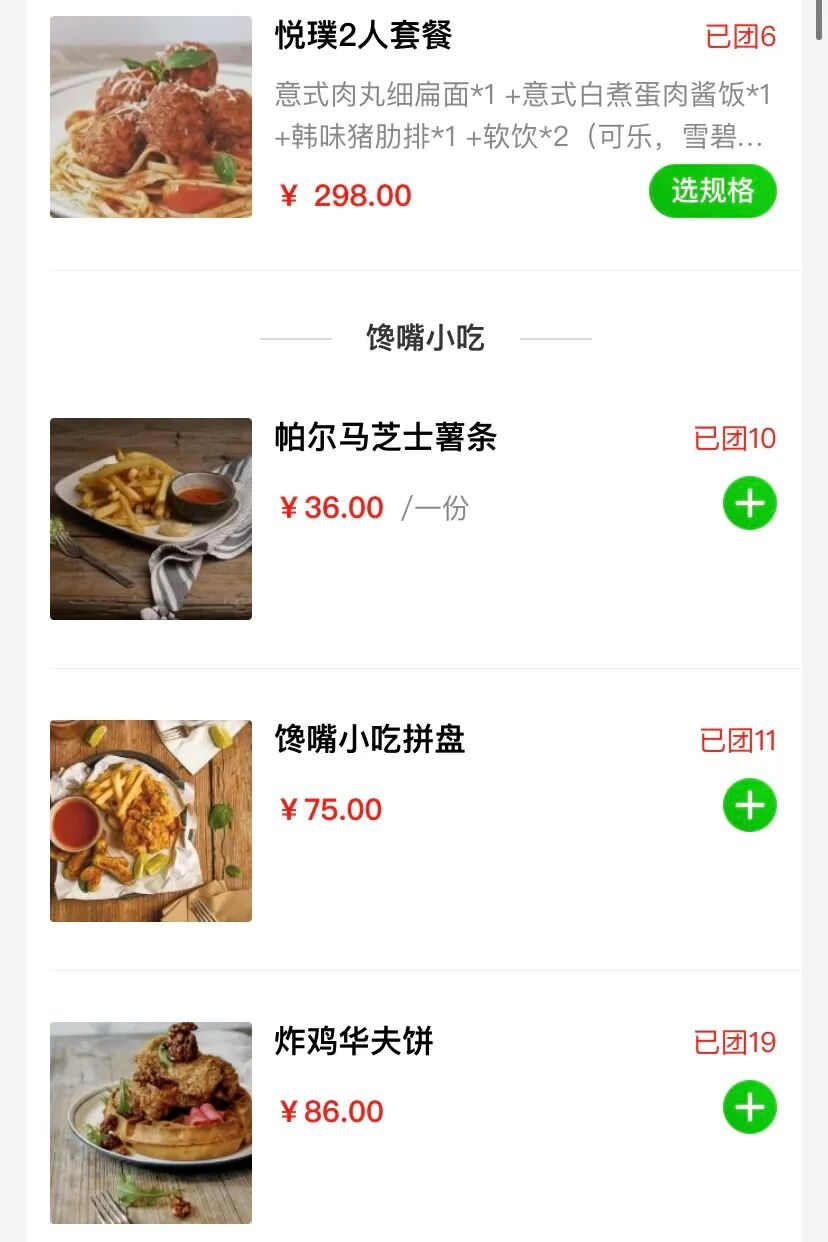
Task: Open the 馋嘴小吃拼盘 picture
Action: point(151,821)
